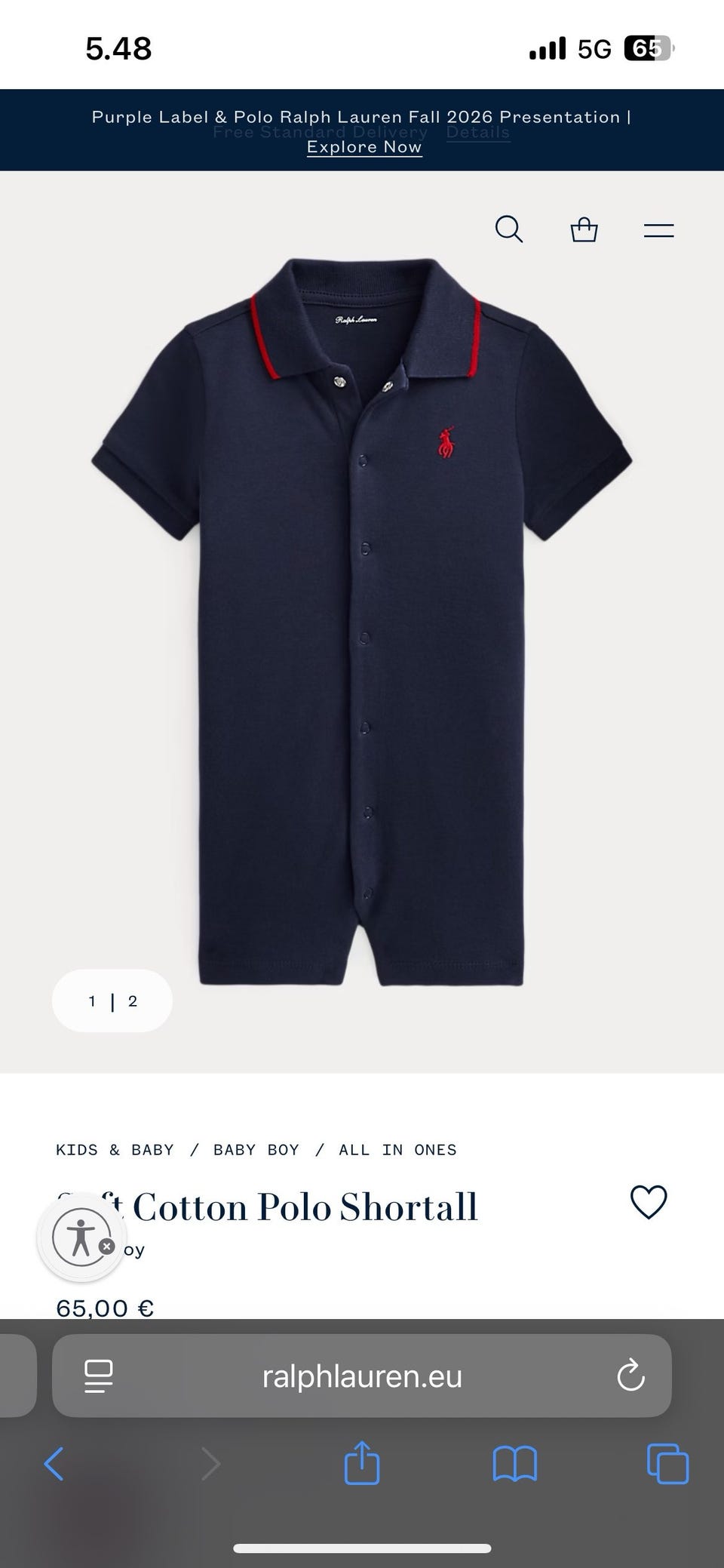The width and height of the screenshot is (724, 1568).
Task: Go back to the previous page
Action: tap(54, 1464)
